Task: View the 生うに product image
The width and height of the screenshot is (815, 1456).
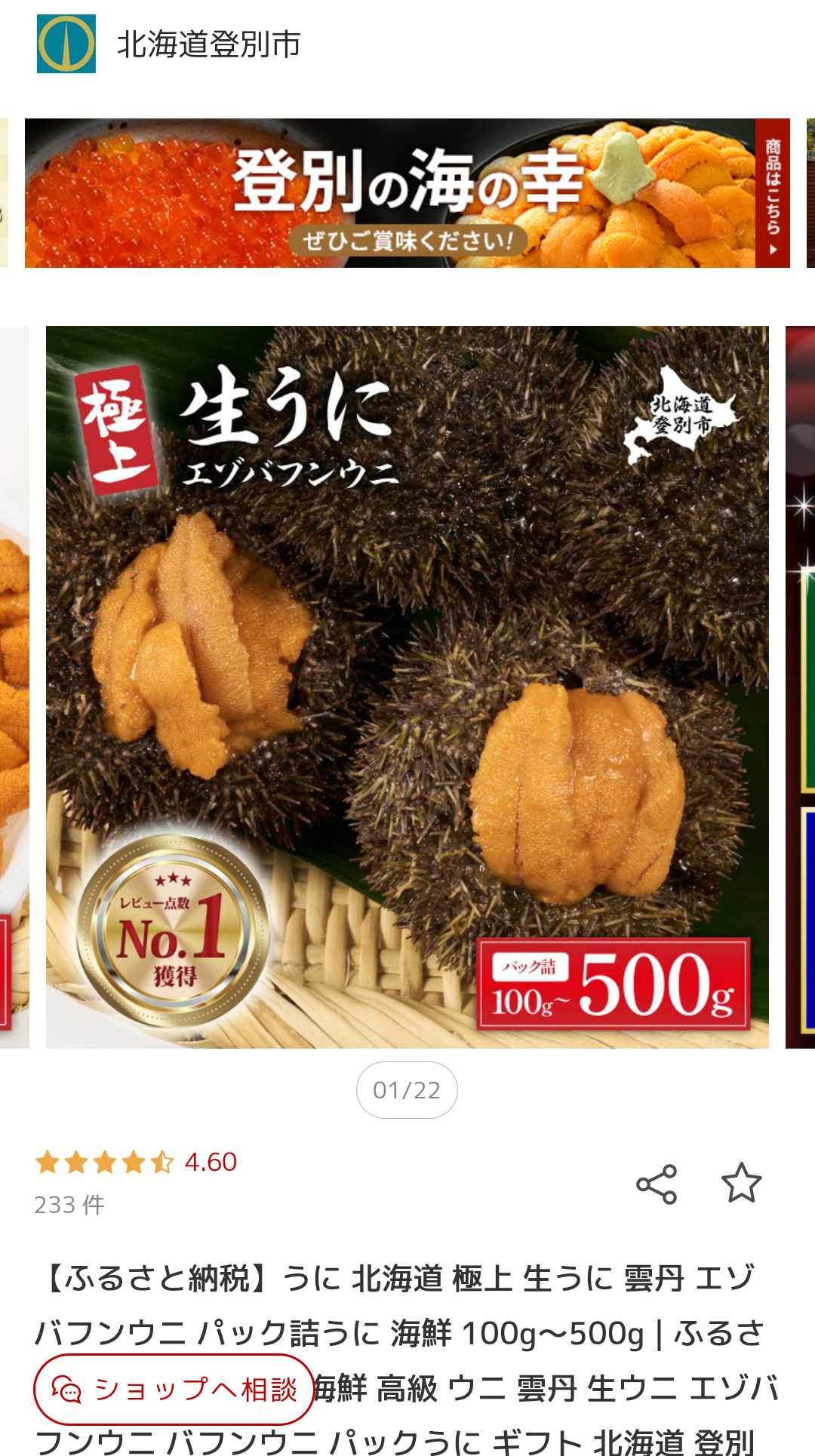Action: point(407,687)
